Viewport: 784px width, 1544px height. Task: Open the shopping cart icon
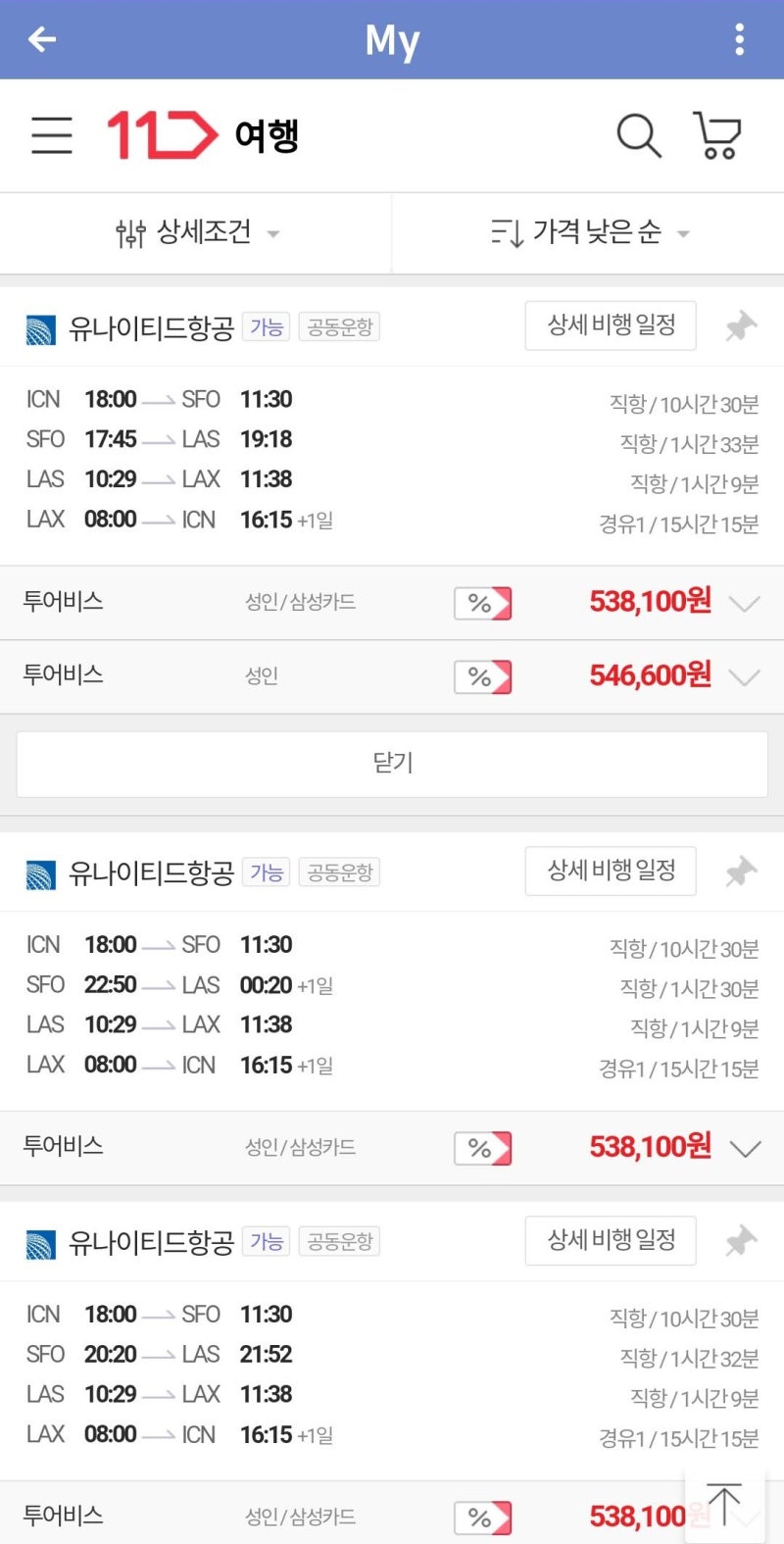click(718, 136)
